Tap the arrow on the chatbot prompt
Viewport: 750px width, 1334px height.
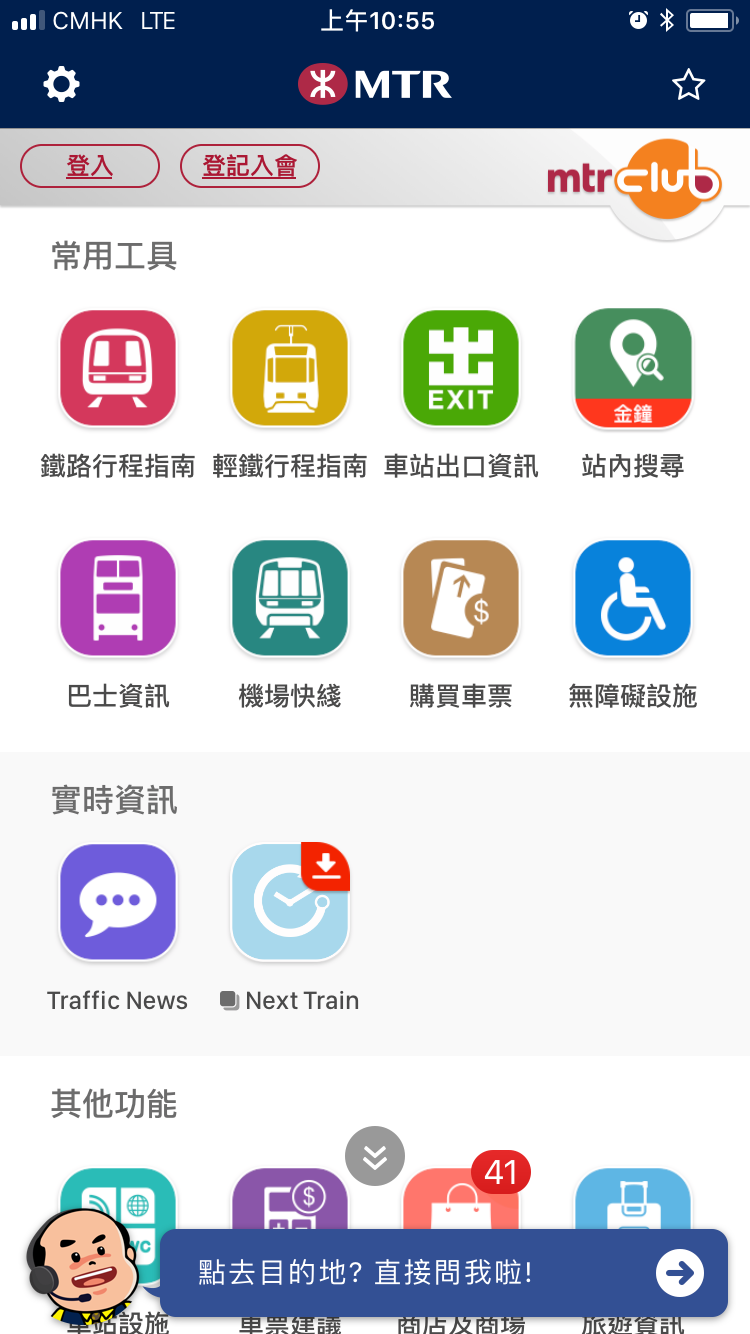680,1273
